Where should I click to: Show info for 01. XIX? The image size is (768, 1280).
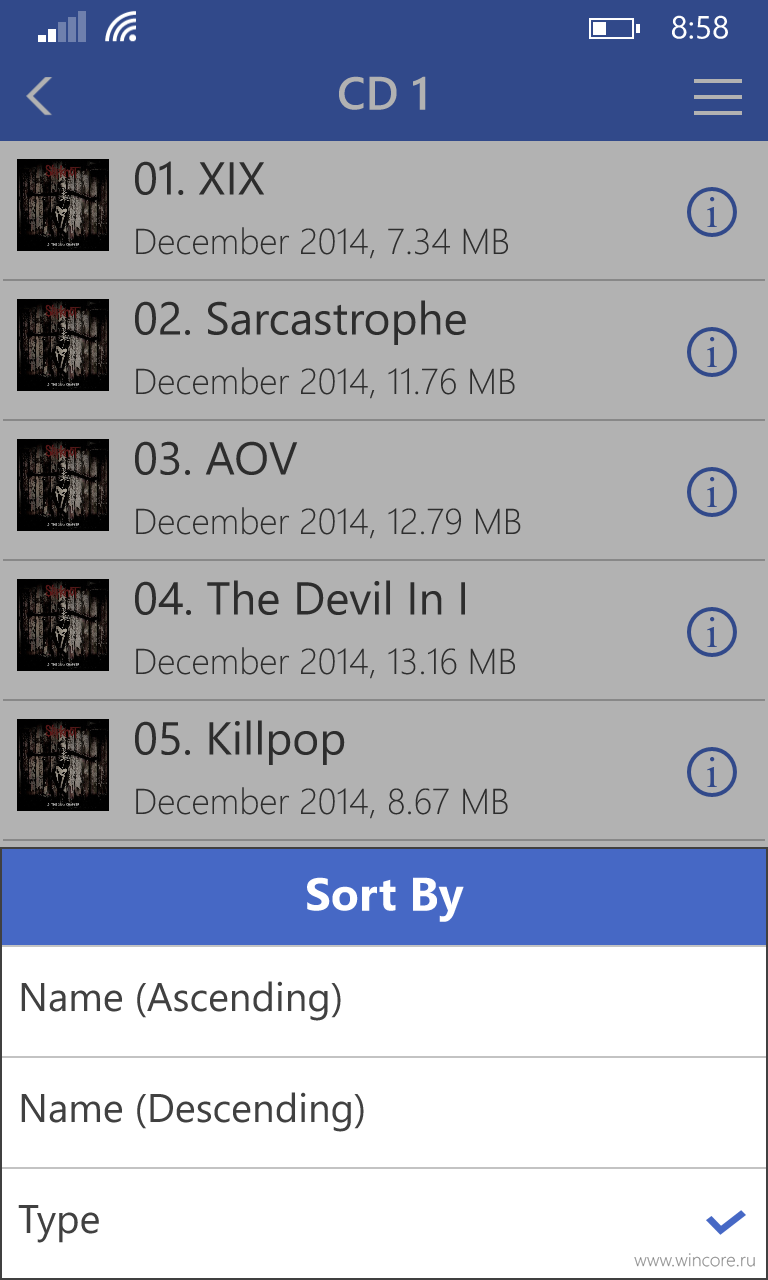[712, 212]
